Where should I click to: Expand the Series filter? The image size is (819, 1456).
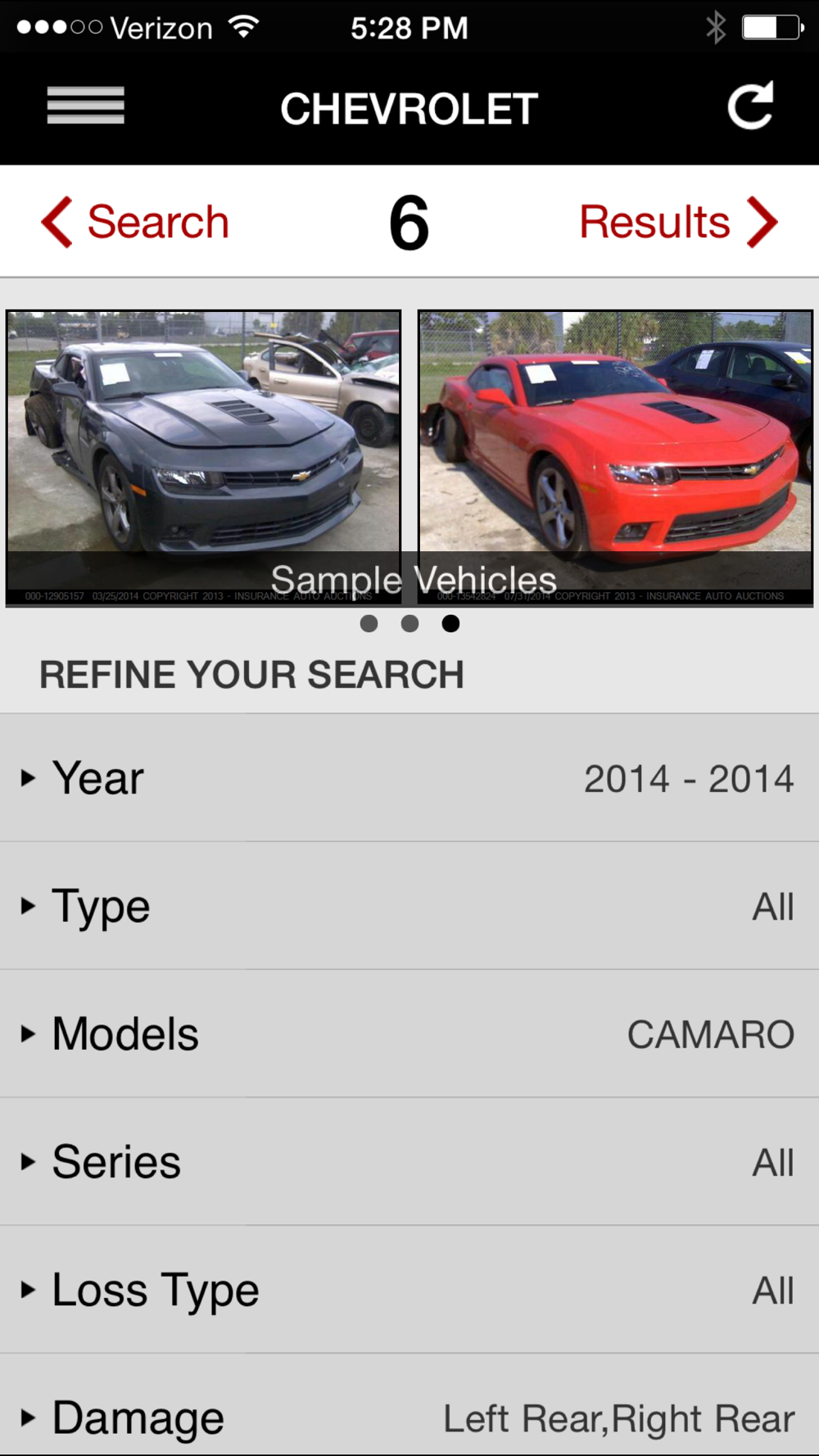(x=409, y=1162)
